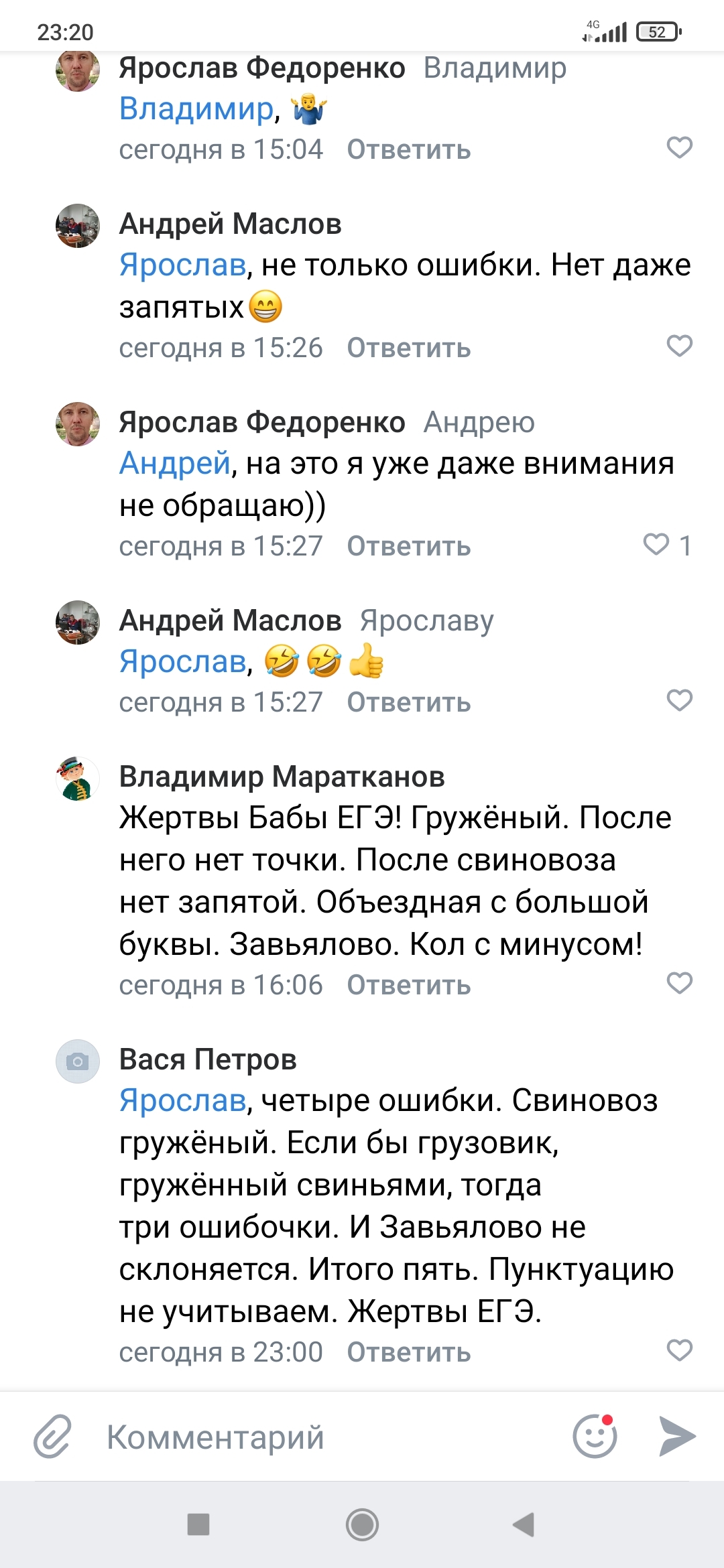Send the comment

pos(677,1437)
